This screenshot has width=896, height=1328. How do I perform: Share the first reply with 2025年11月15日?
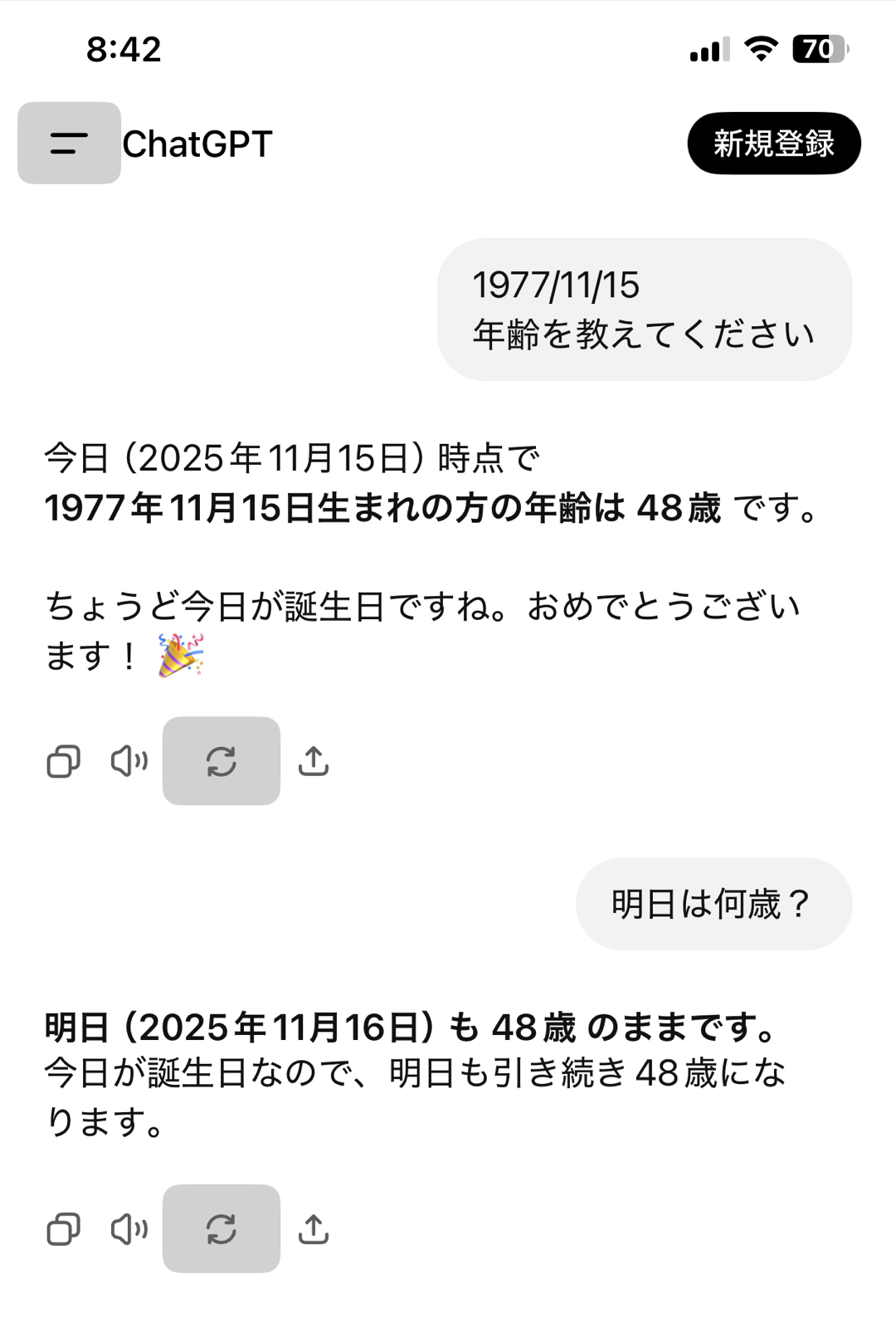[314, 760]
